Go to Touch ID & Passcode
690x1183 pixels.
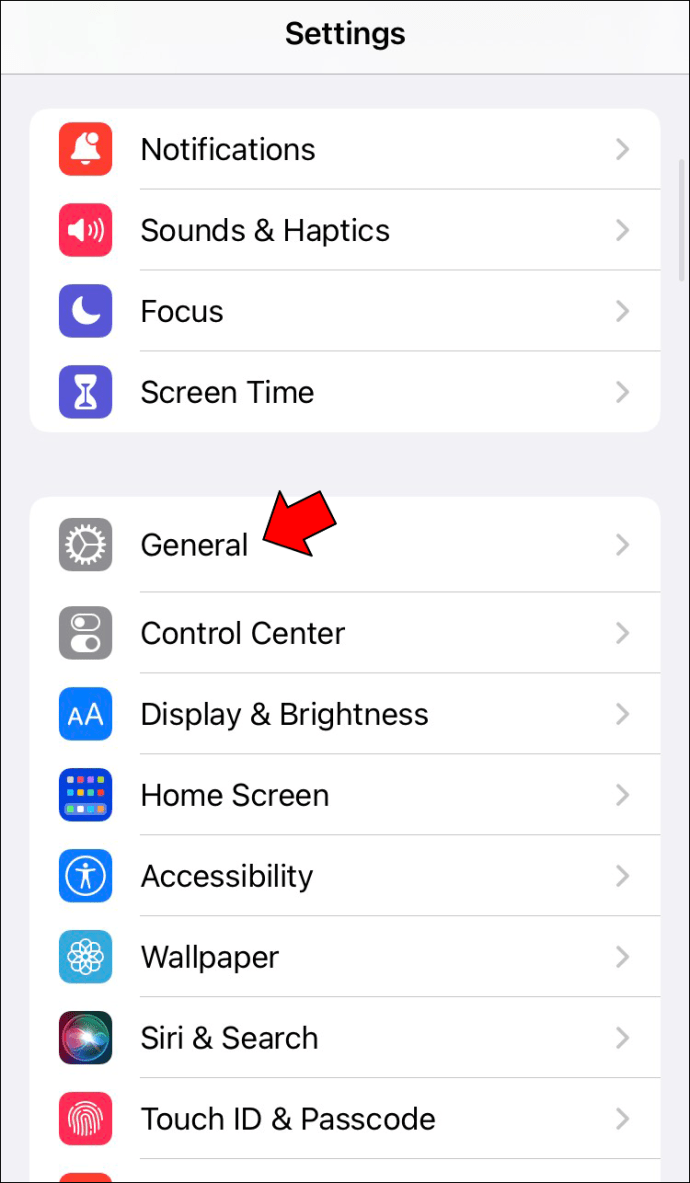[x=345, y=1118]
